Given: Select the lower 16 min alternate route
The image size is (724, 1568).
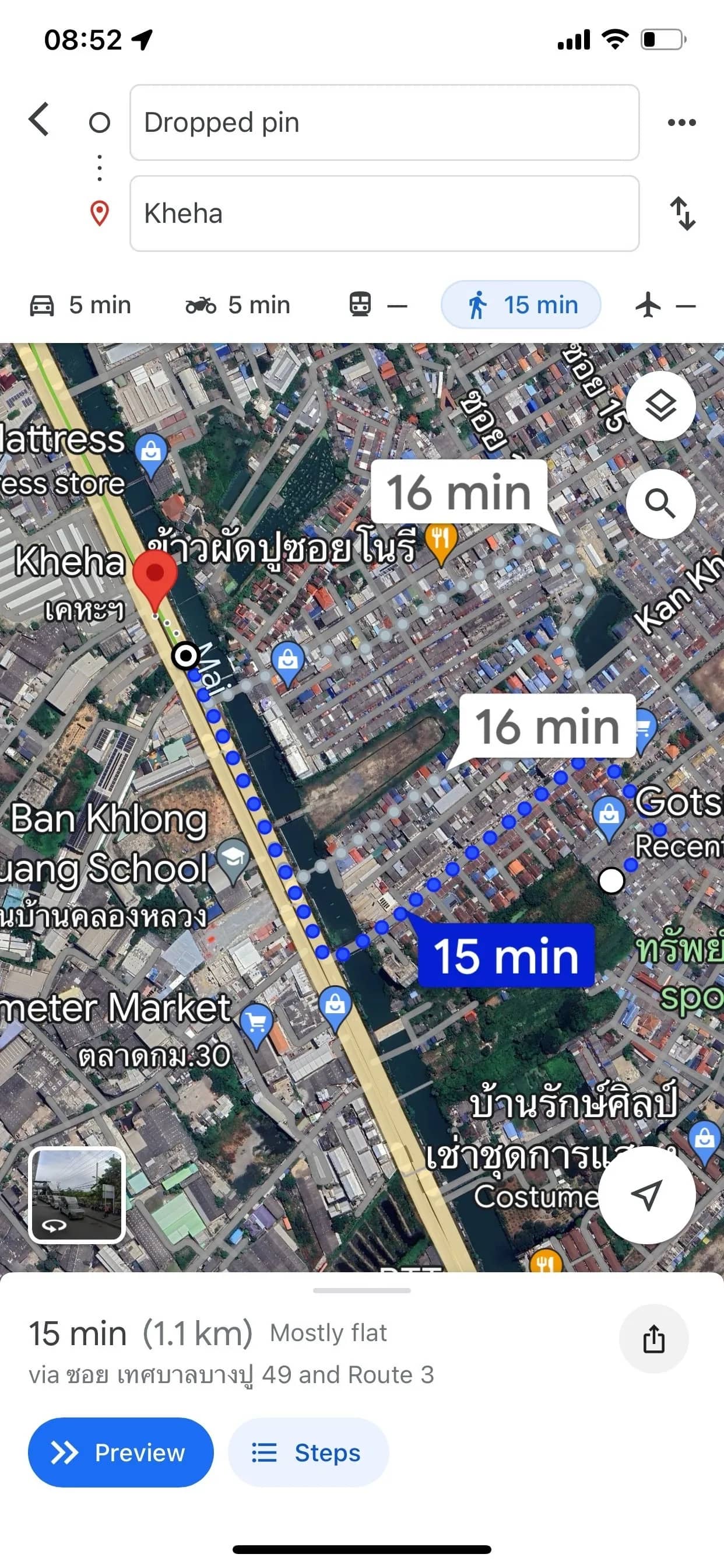Looking at the screenshot, I should point(546,726).
